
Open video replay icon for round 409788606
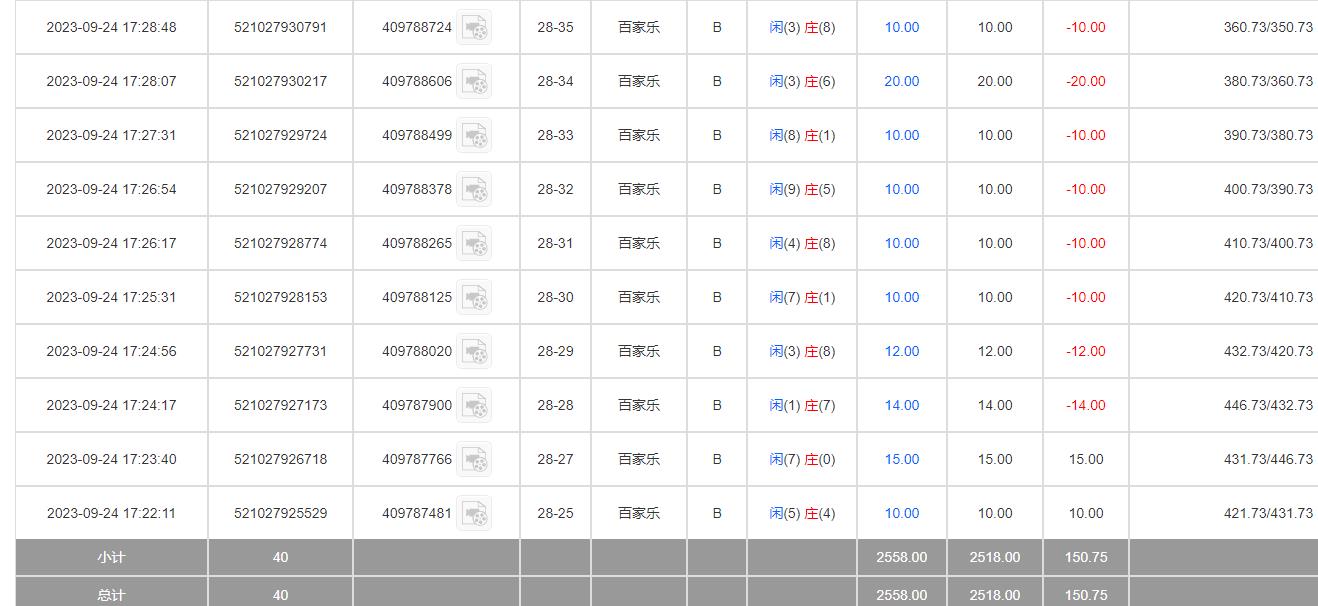pyautogui.click(x=474, y=82)
